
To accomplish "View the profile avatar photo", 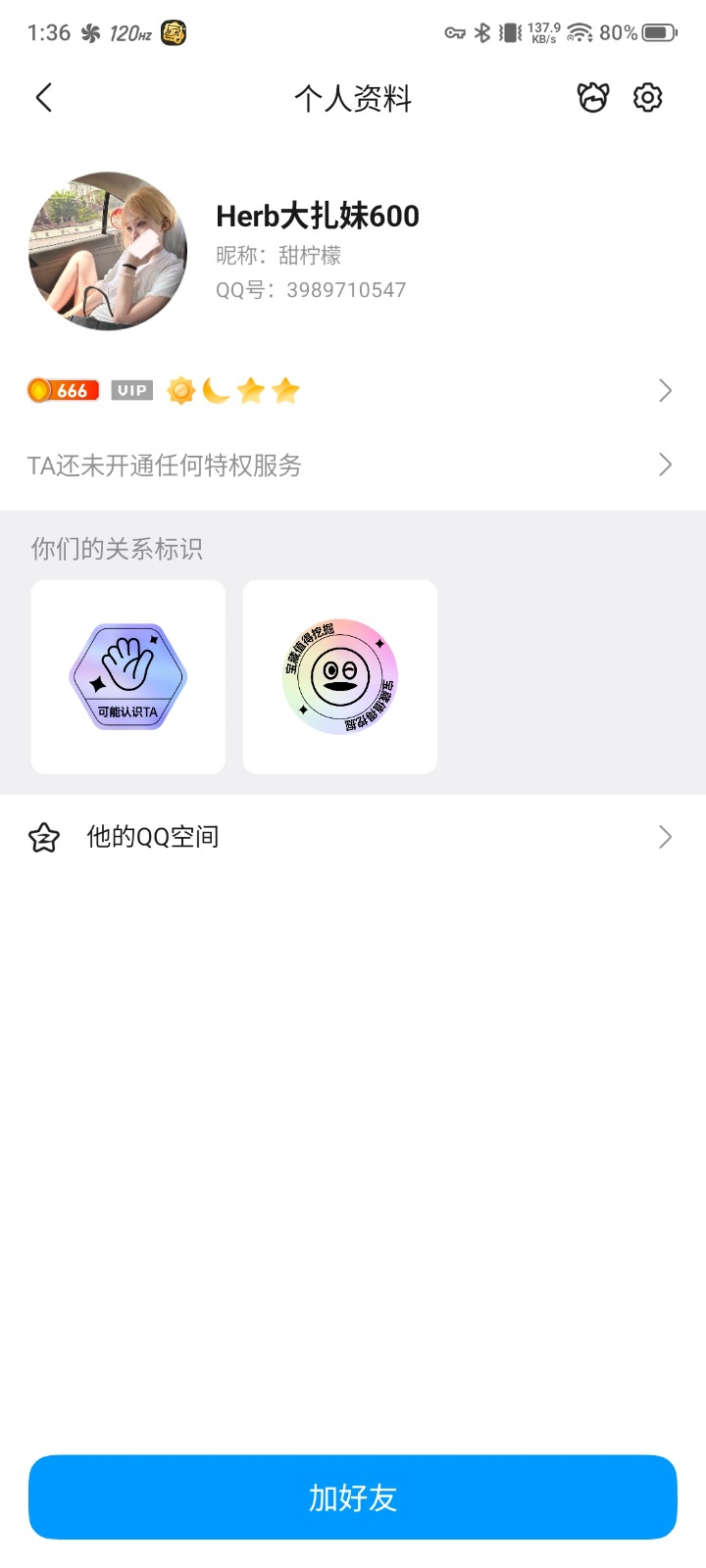I will pos(108,251).
